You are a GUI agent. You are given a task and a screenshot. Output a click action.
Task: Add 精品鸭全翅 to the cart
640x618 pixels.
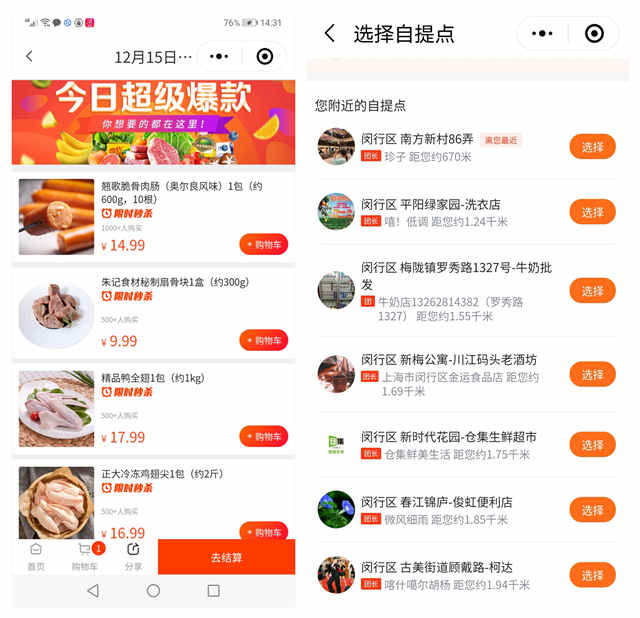pyautogui.click(x=263, y=436)
